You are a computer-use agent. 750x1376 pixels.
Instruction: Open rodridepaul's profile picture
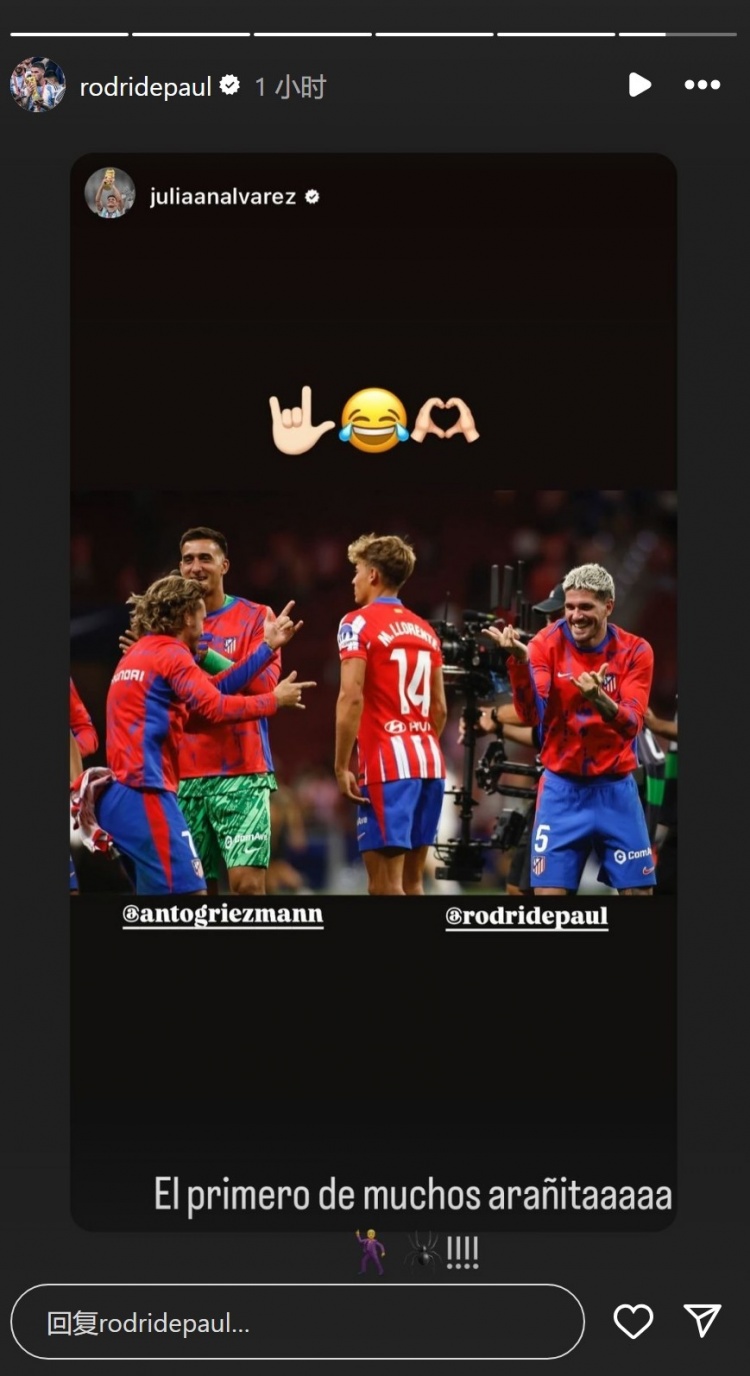coord(37,85)
